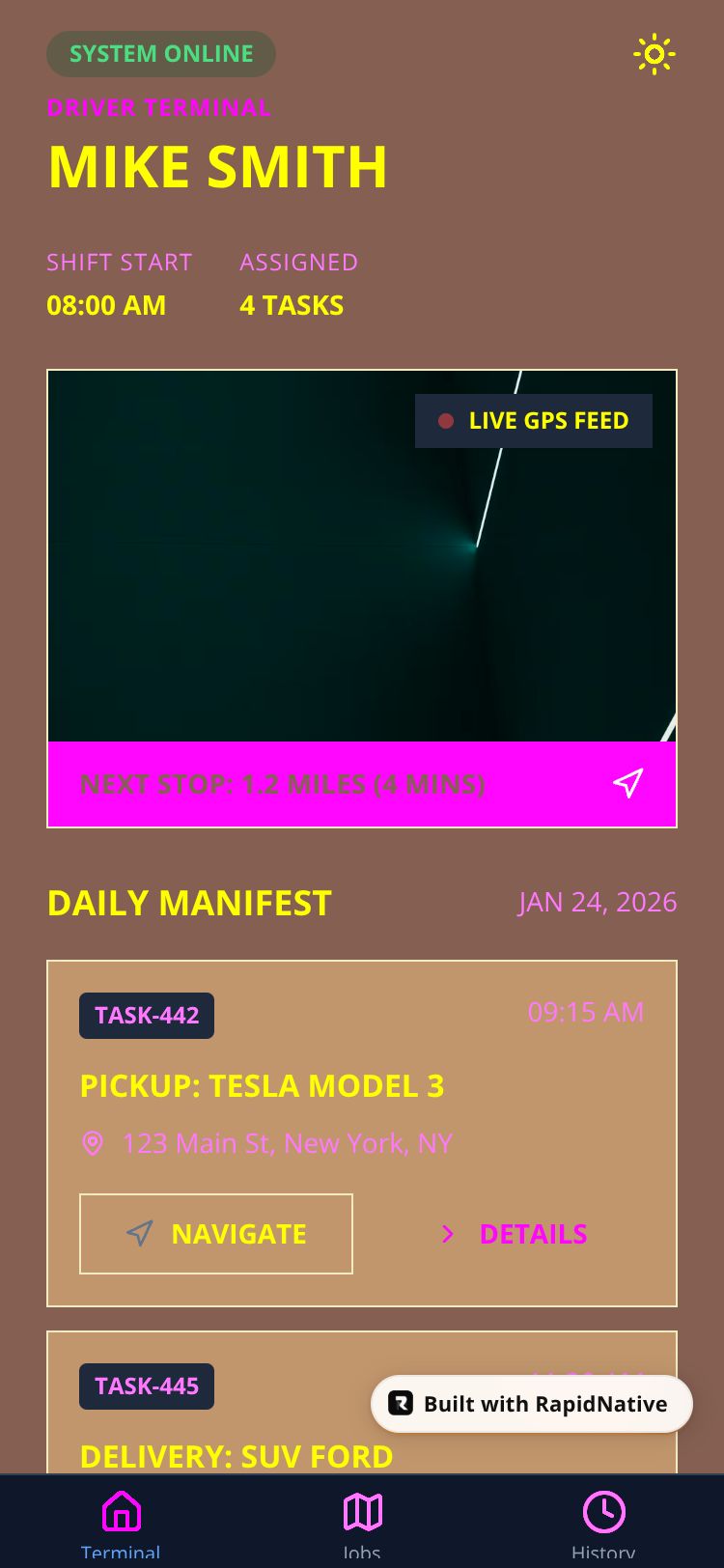Switch to the History tab
The image size is (724, 1568).
(x=603, y=1520)
